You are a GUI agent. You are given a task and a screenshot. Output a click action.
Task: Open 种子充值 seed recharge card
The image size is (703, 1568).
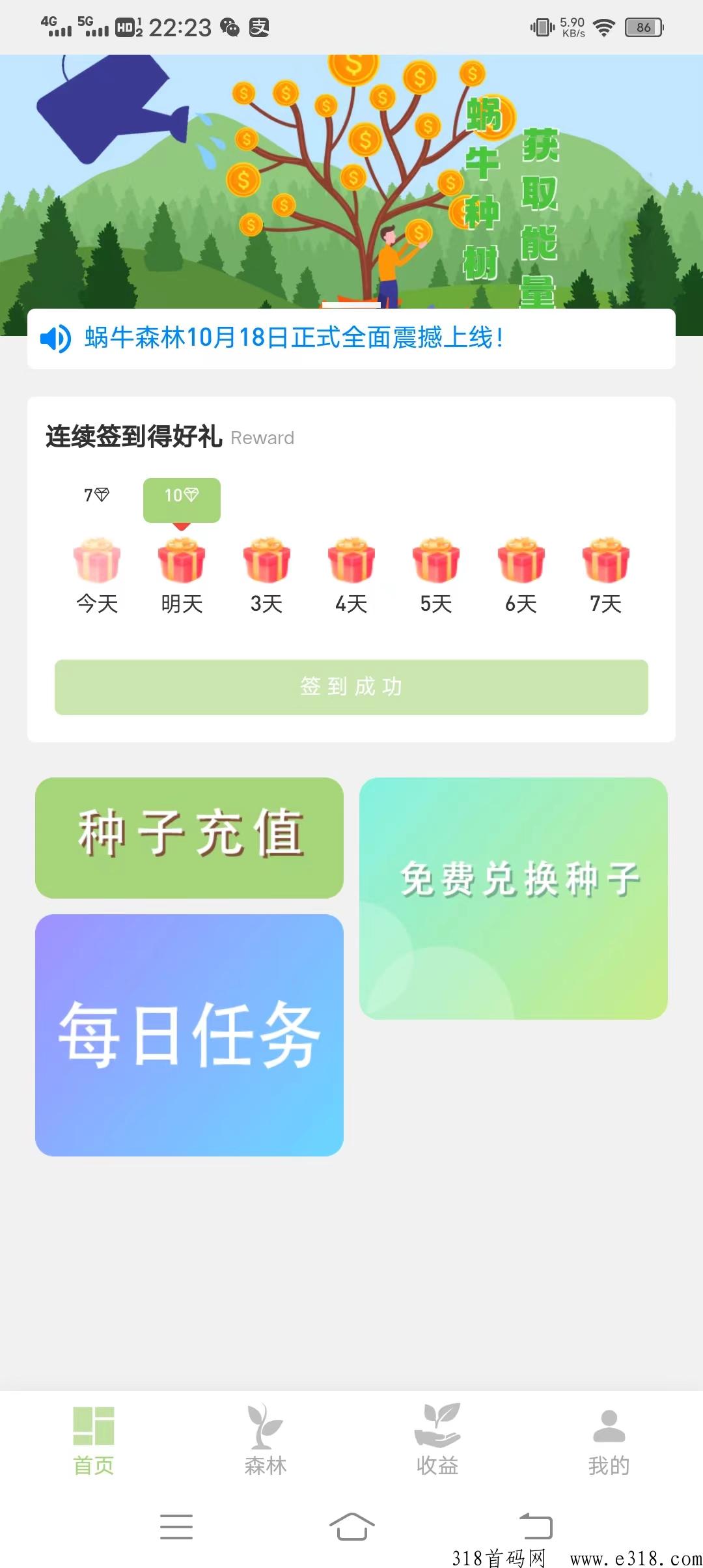(x=189, y=837)
